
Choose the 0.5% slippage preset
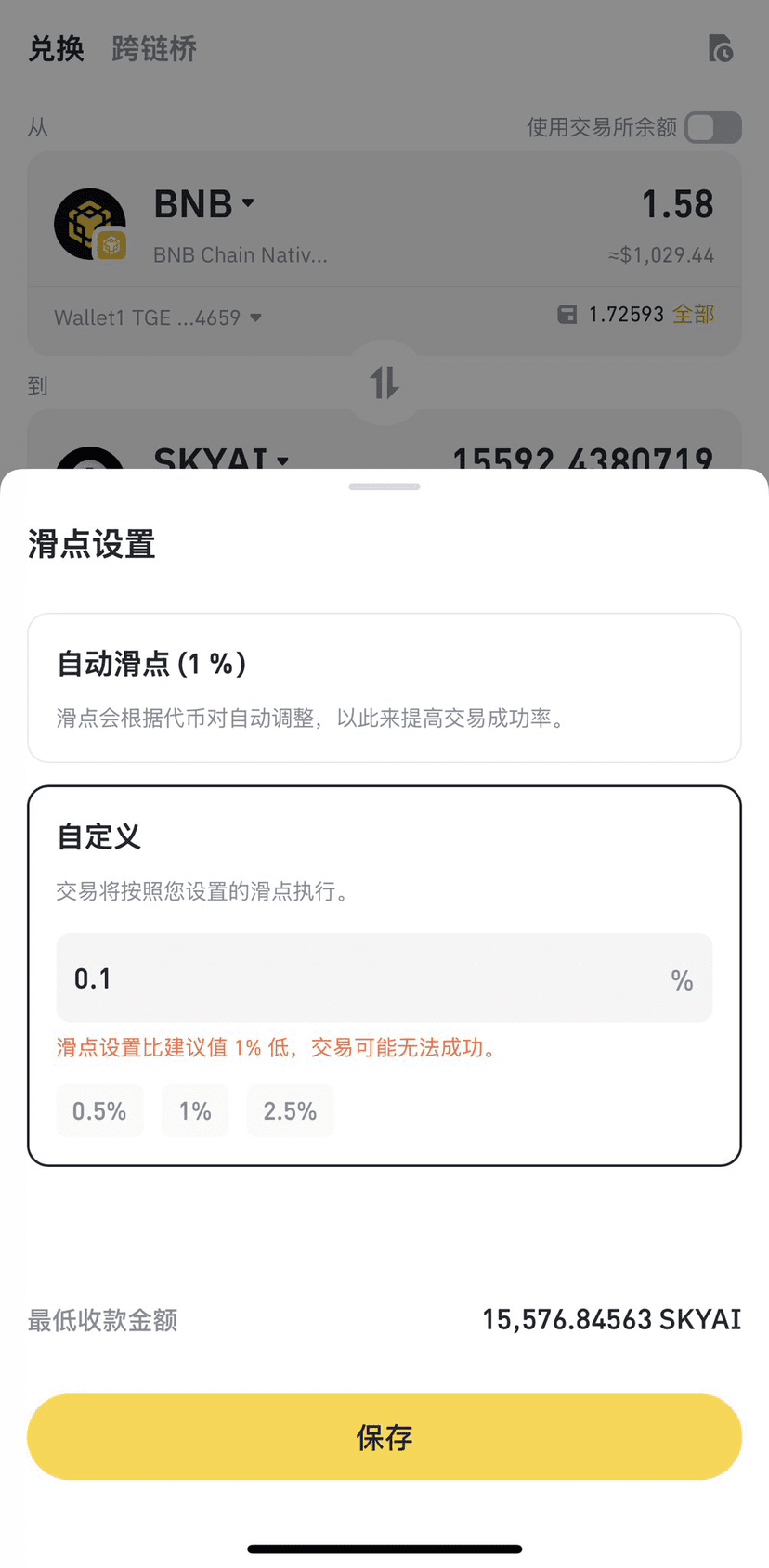[99, 1111]
